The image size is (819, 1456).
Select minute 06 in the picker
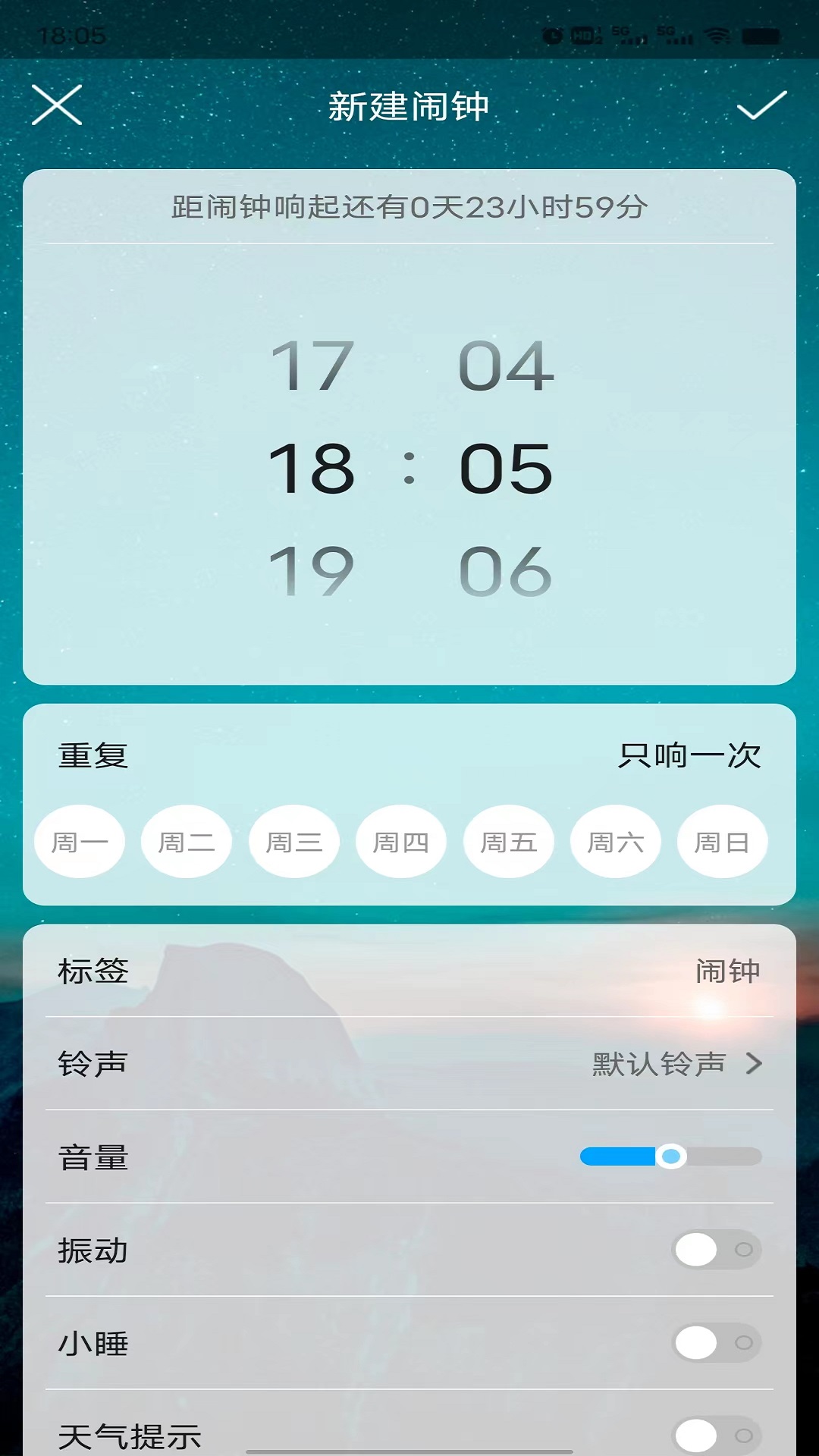[506, 571]
